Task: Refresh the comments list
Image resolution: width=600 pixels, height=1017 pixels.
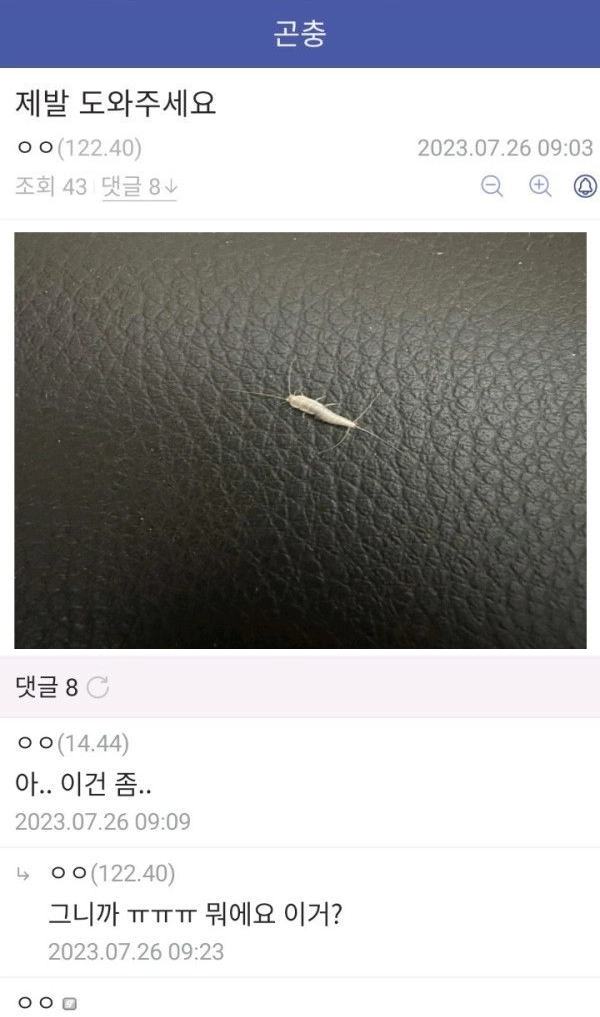Action: coord(97,687)
